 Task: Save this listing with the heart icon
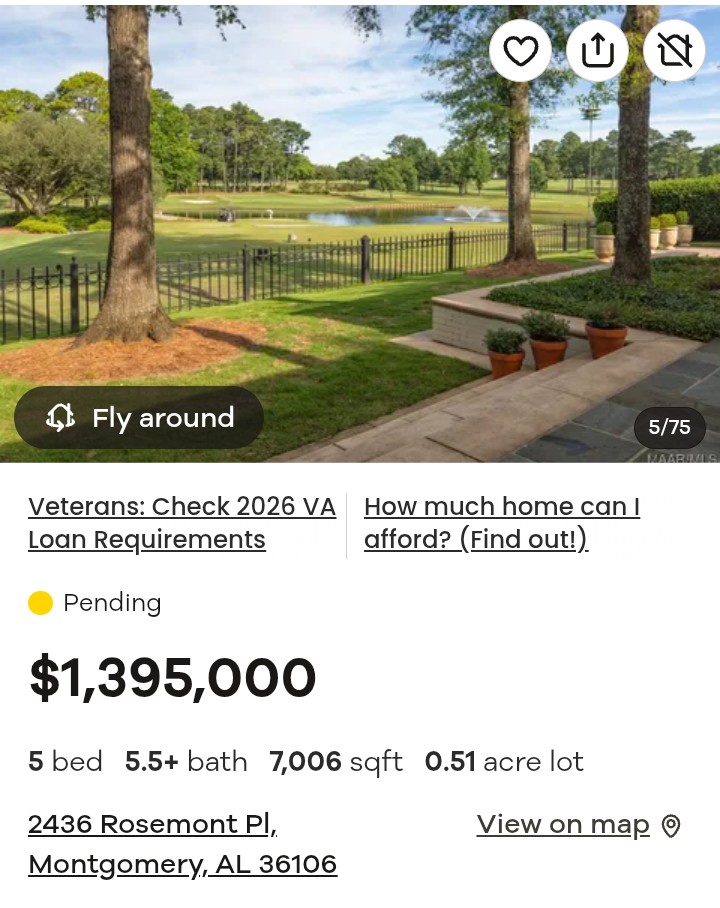[520, 51]
